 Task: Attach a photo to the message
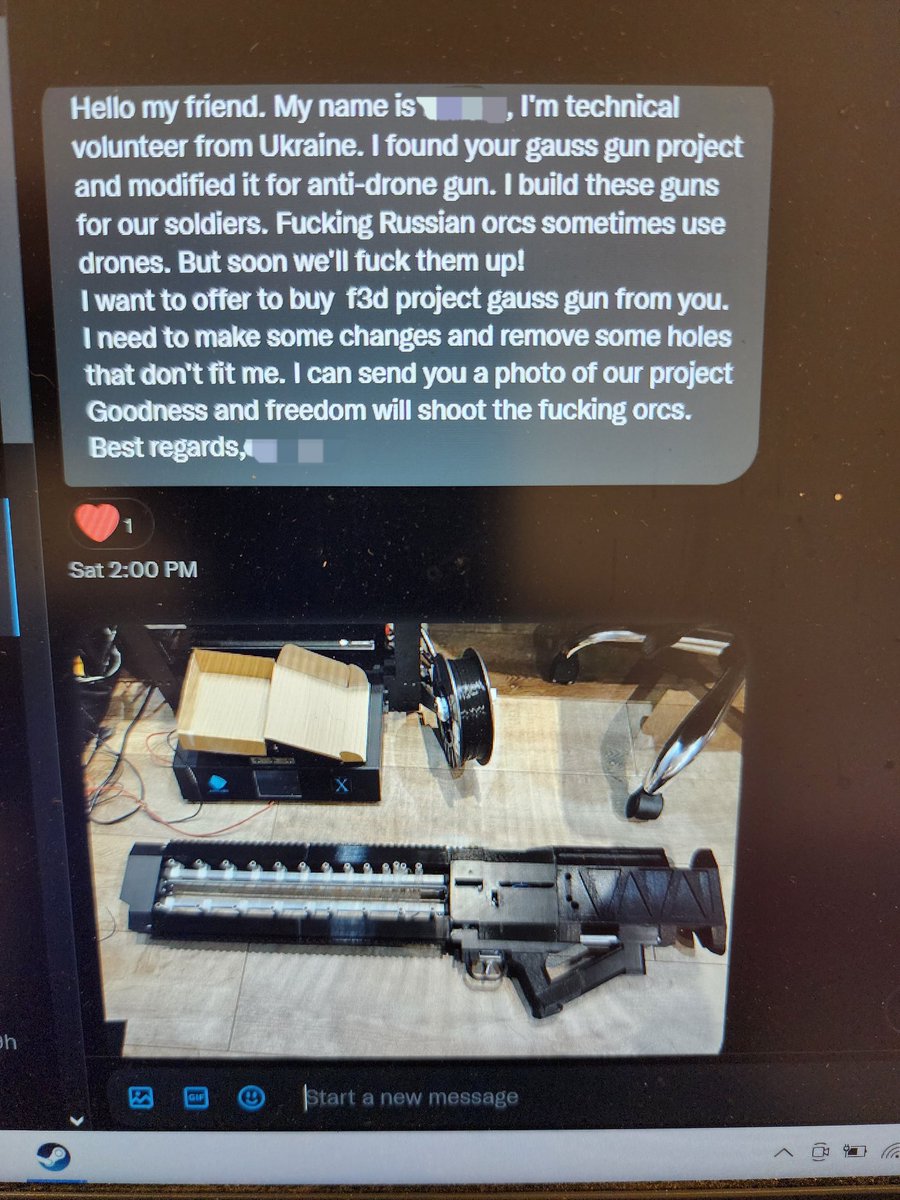coord(141,1097)
